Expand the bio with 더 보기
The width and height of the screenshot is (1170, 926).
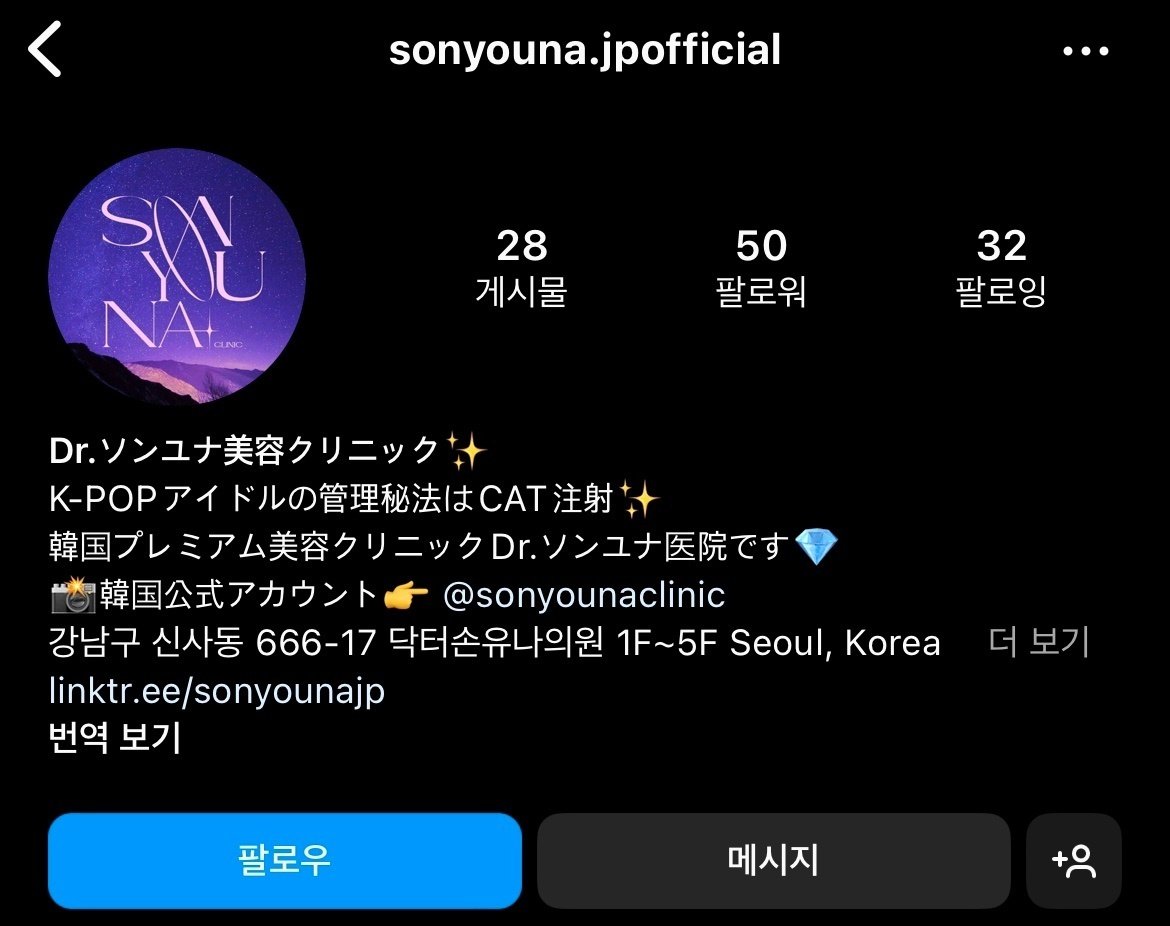click(x=1038, y=642)
